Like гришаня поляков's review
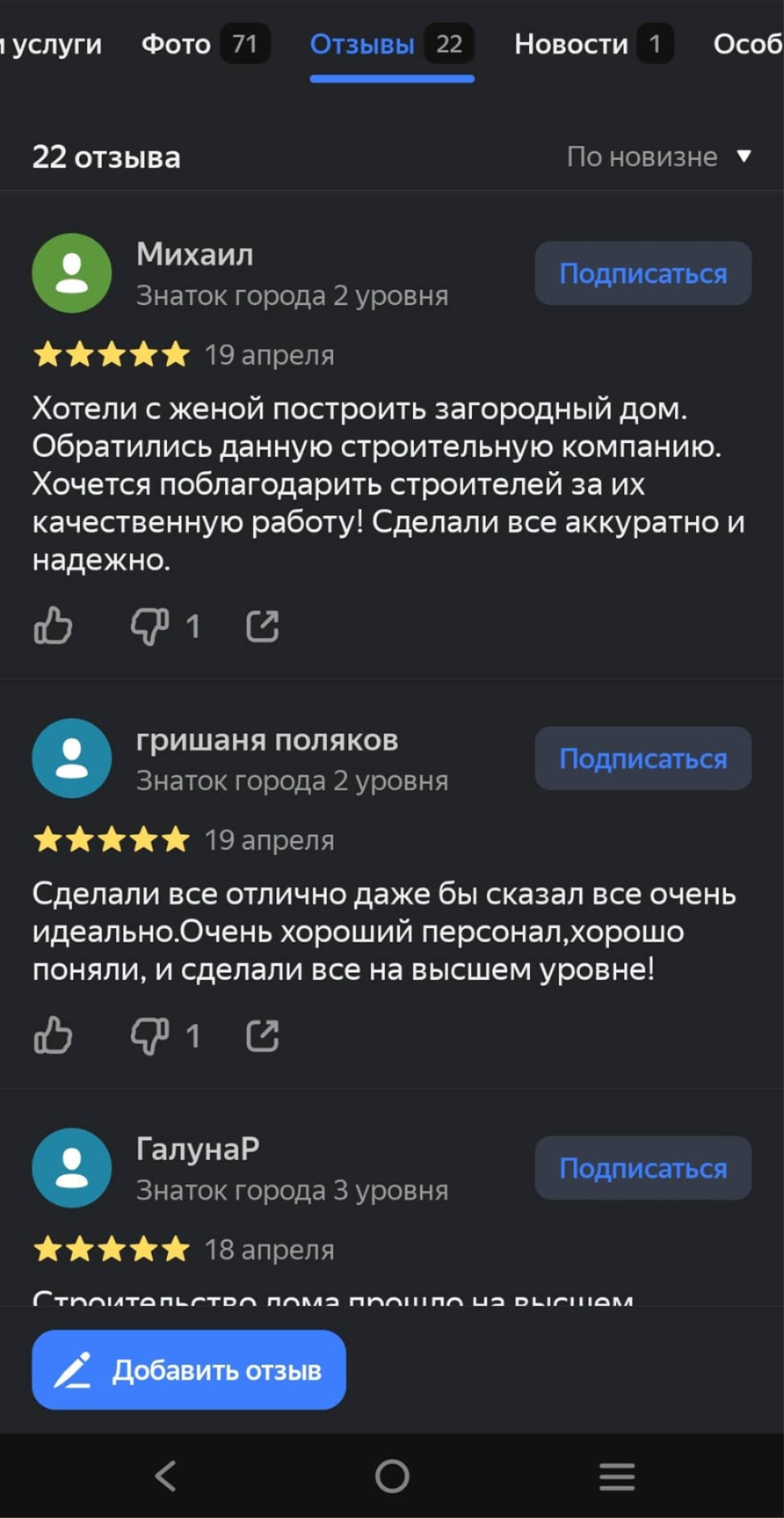 (x=53, y=1035)
